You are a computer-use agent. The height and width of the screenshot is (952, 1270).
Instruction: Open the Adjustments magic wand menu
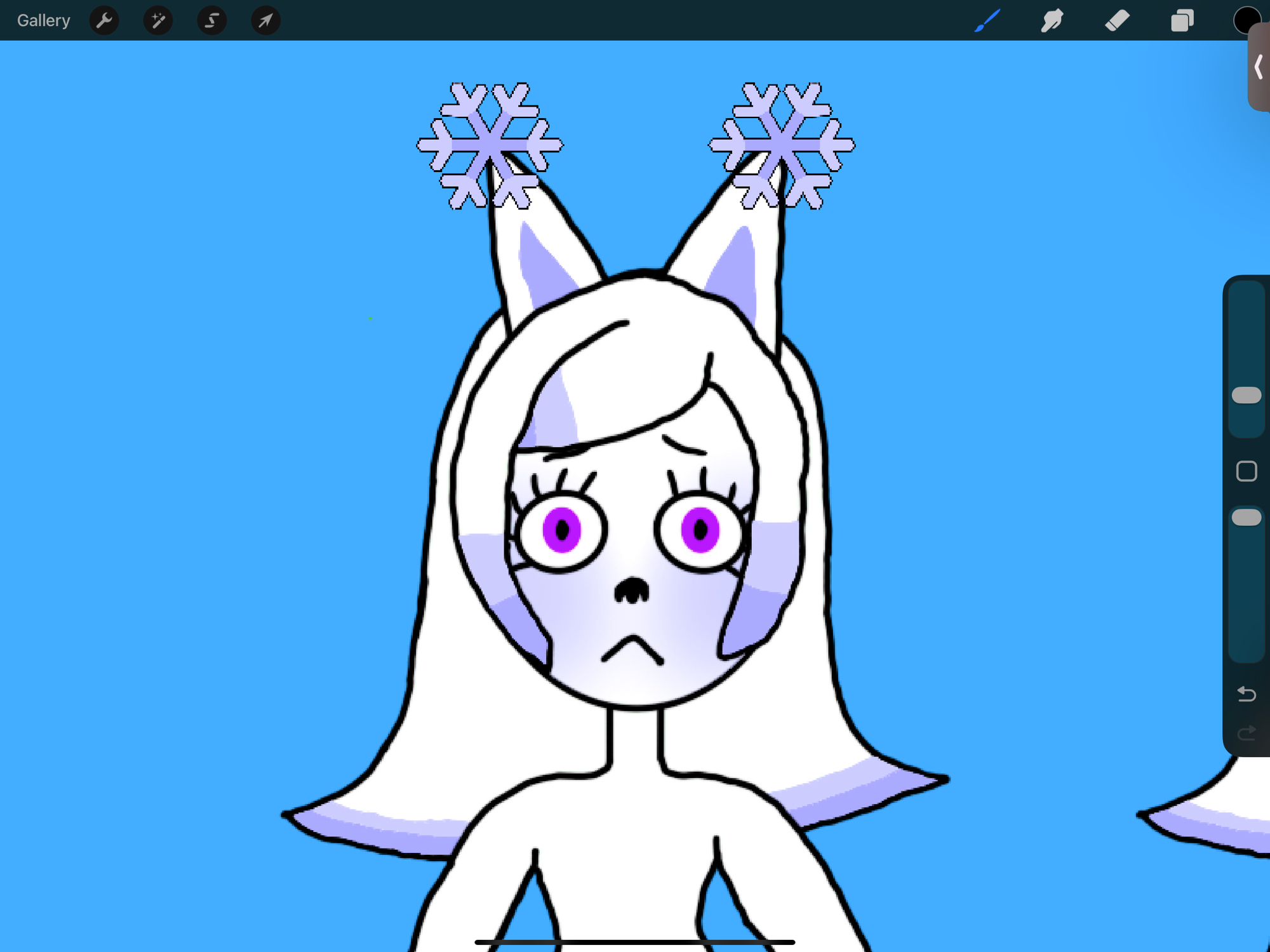[x=158, y=20]
